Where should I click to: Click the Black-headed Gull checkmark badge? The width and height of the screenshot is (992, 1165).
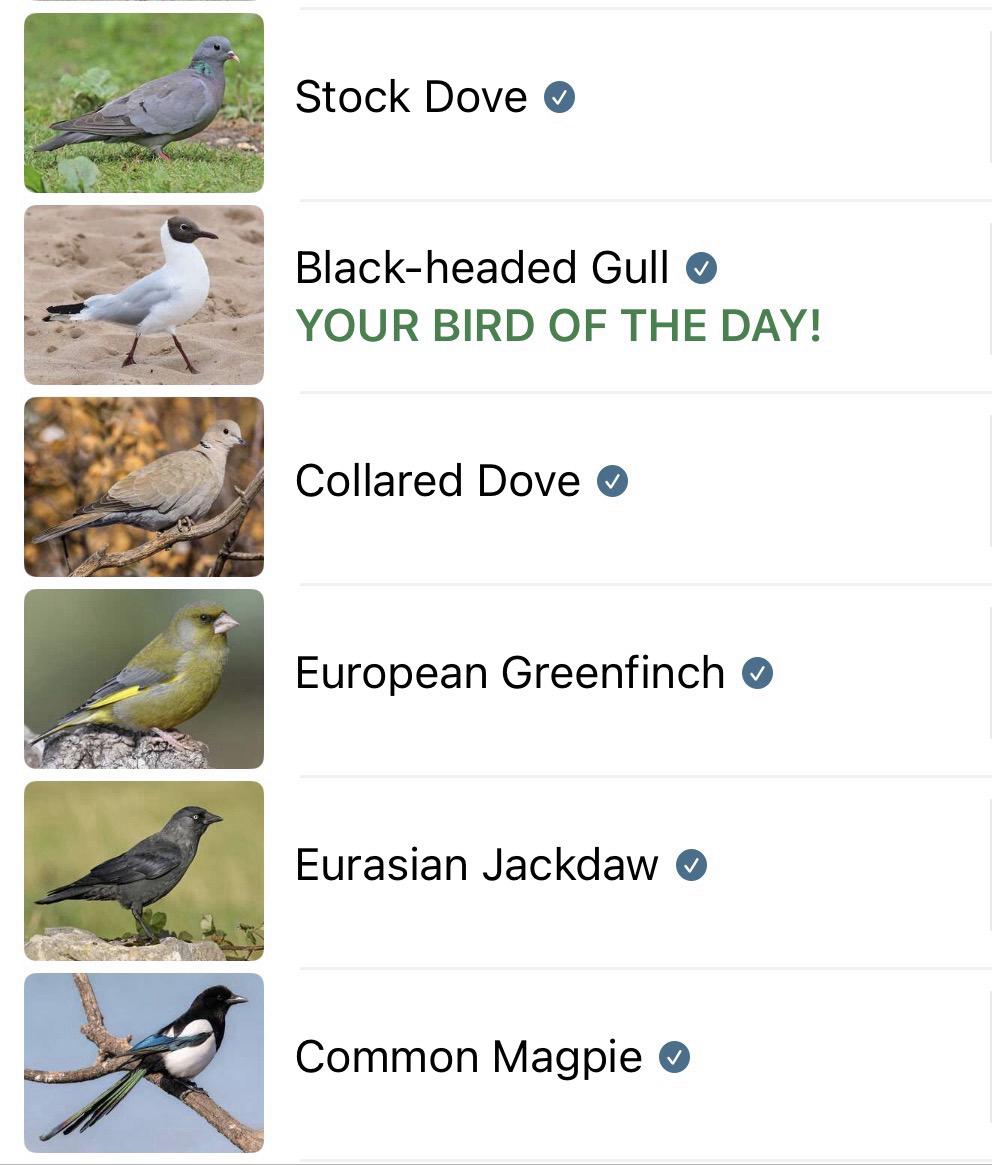(x=704, y=268)
